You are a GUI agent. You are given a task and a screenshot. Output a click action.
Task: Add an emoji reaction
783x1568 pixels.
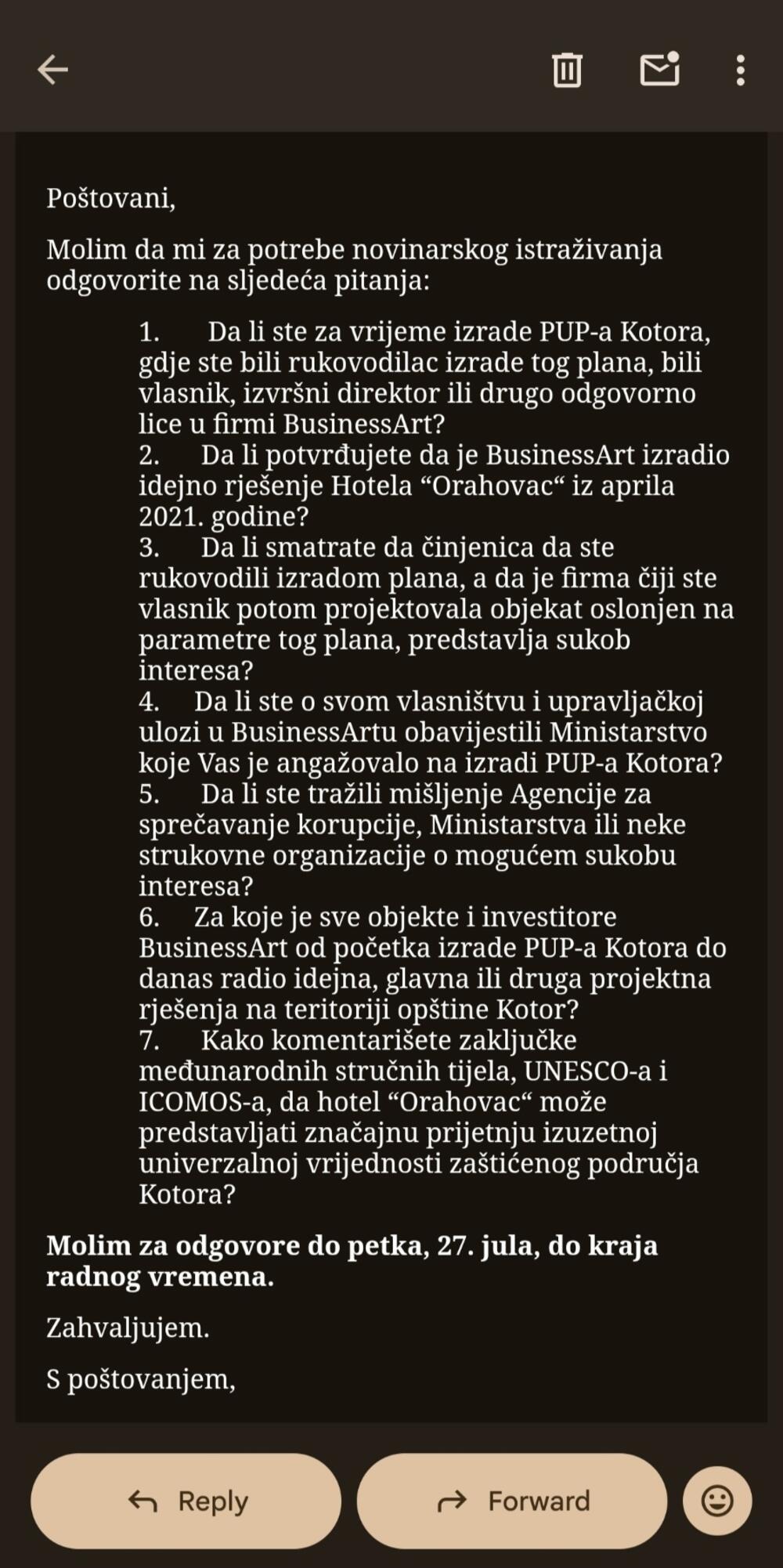click(x=717, y=1501)
